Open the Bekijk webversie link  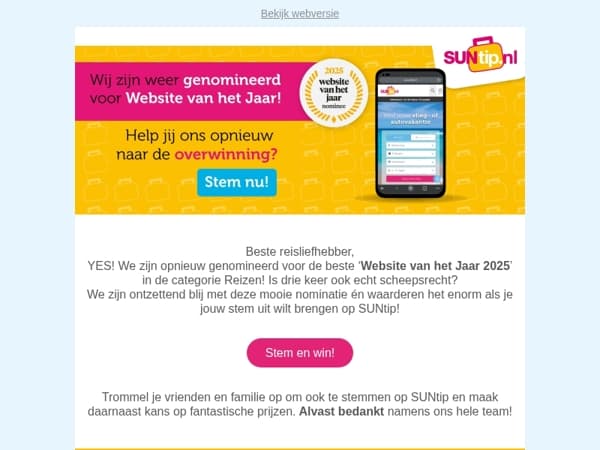tap(300, 14)
